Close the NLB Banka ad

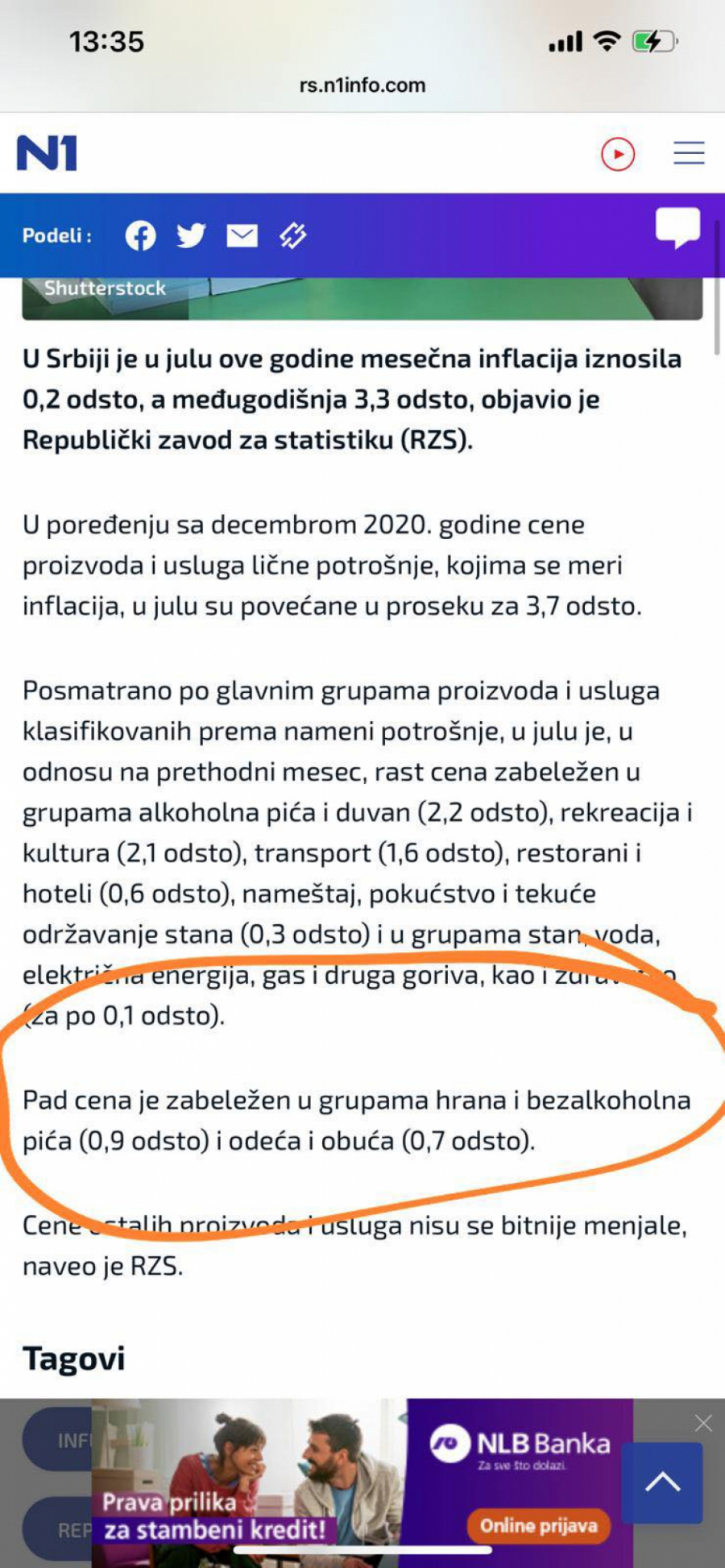click(x=703, y=1424)
